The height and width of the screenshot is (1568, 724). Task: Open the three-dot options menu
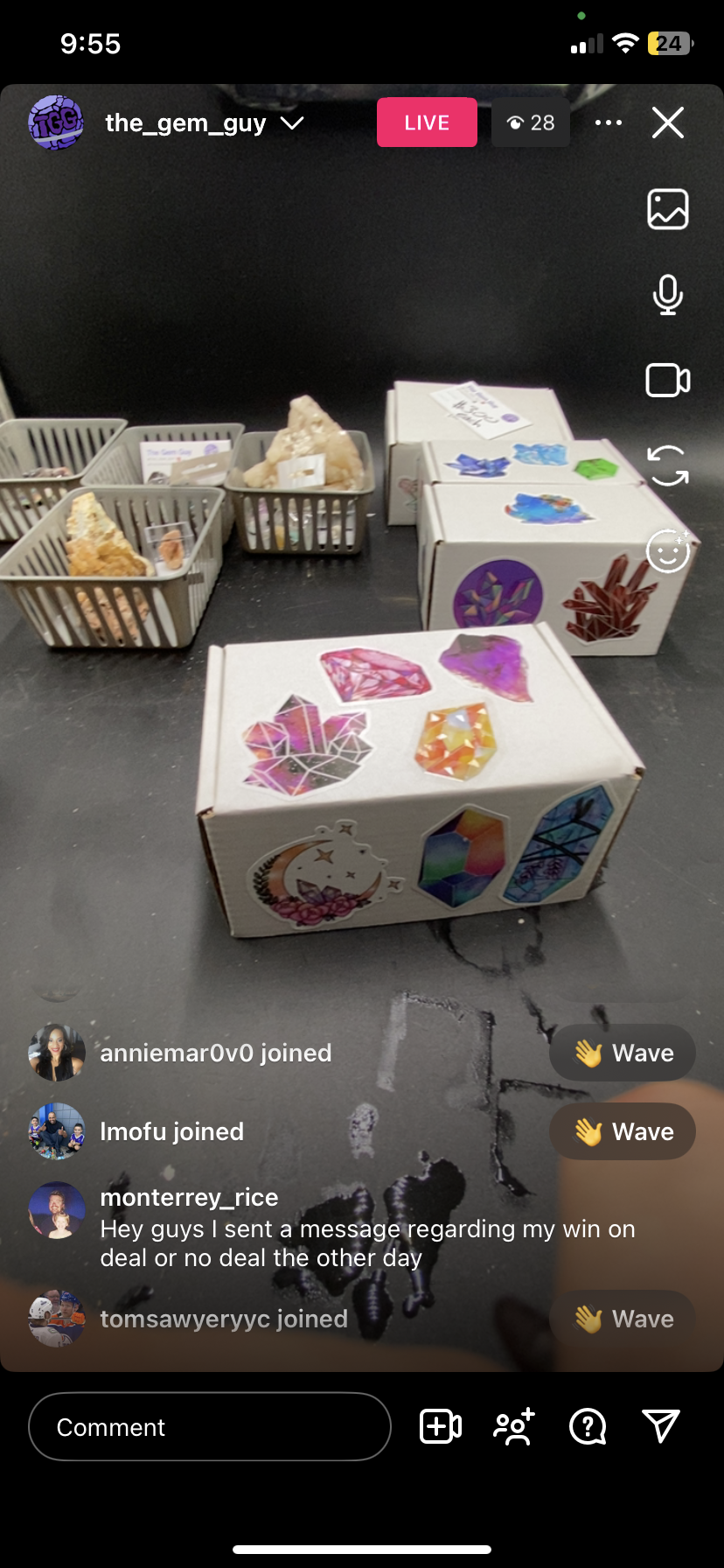(609, 123)
